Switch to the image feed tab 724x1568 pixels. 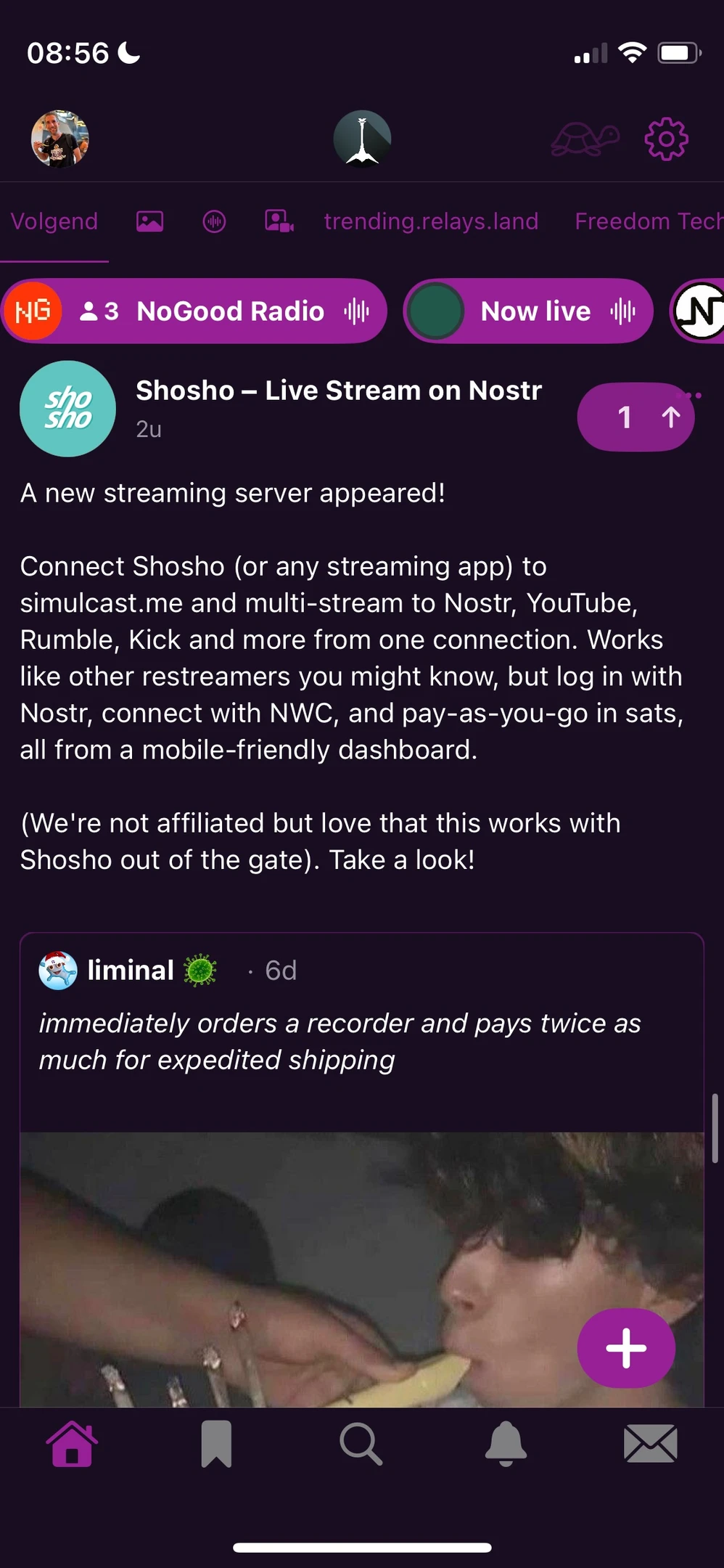[149, 221]
